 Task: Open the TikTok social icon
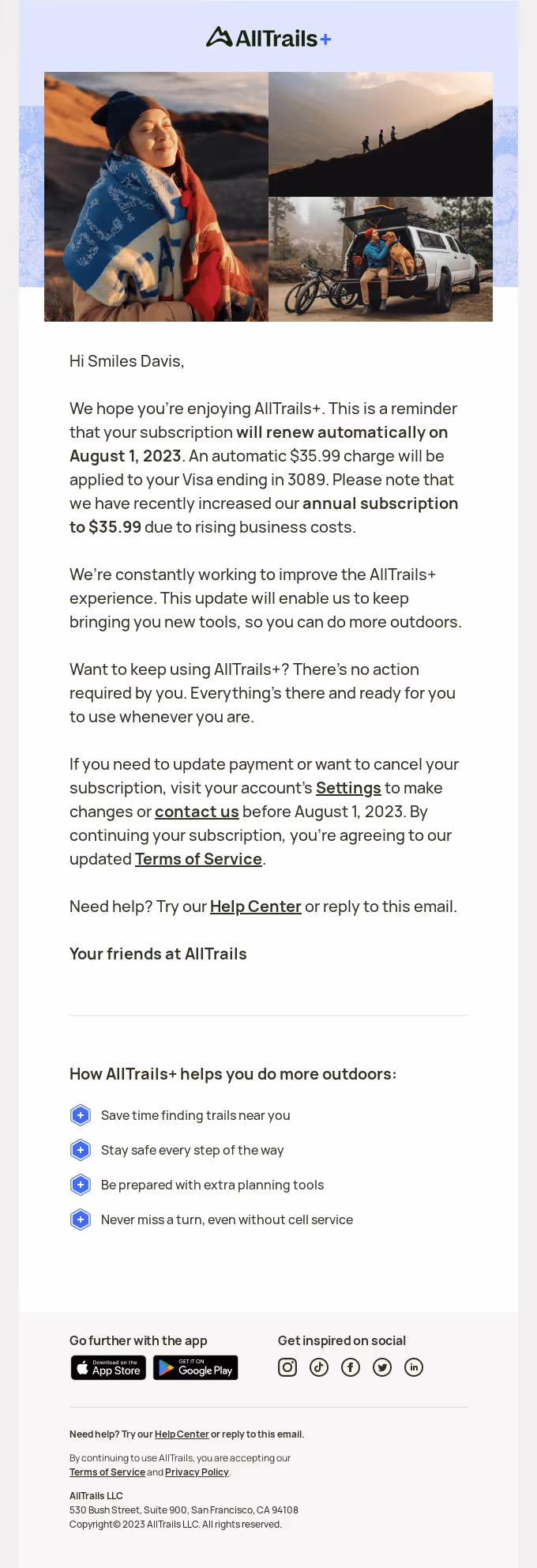click(x=319, y=1367)
